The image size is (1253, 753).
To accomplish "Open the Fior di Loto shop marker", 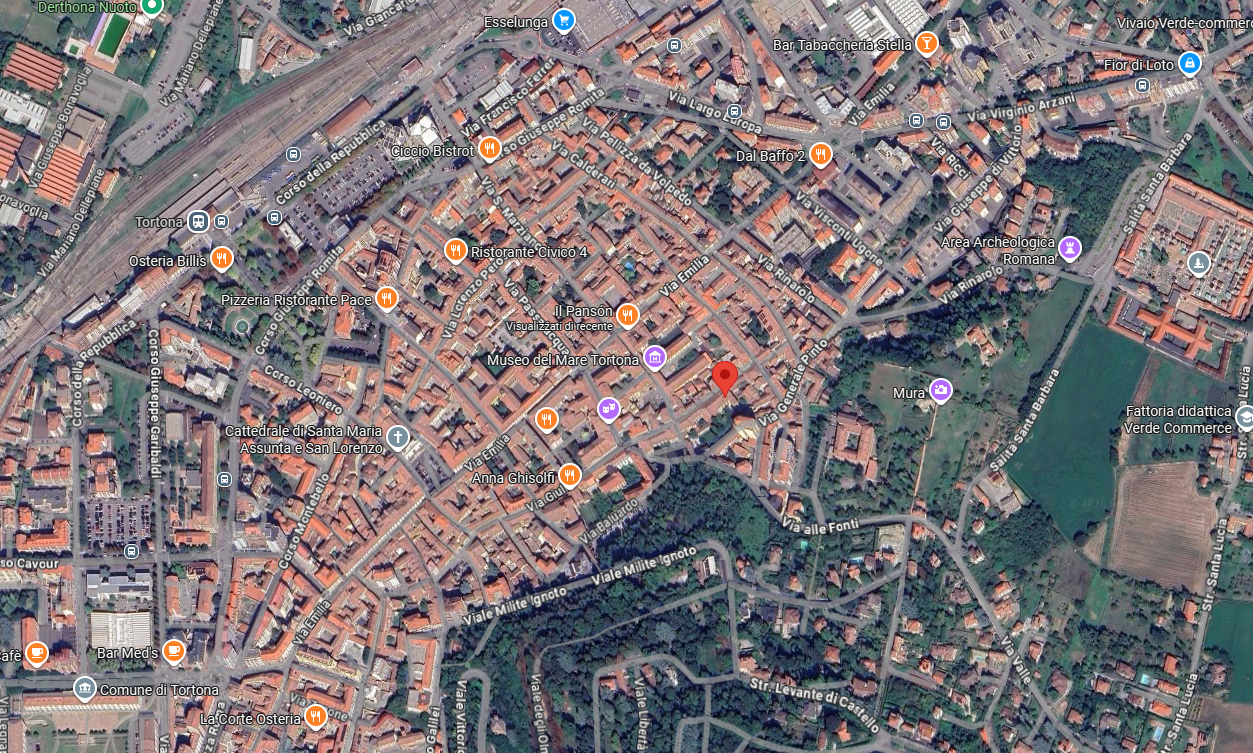I will coord(1189,65).
